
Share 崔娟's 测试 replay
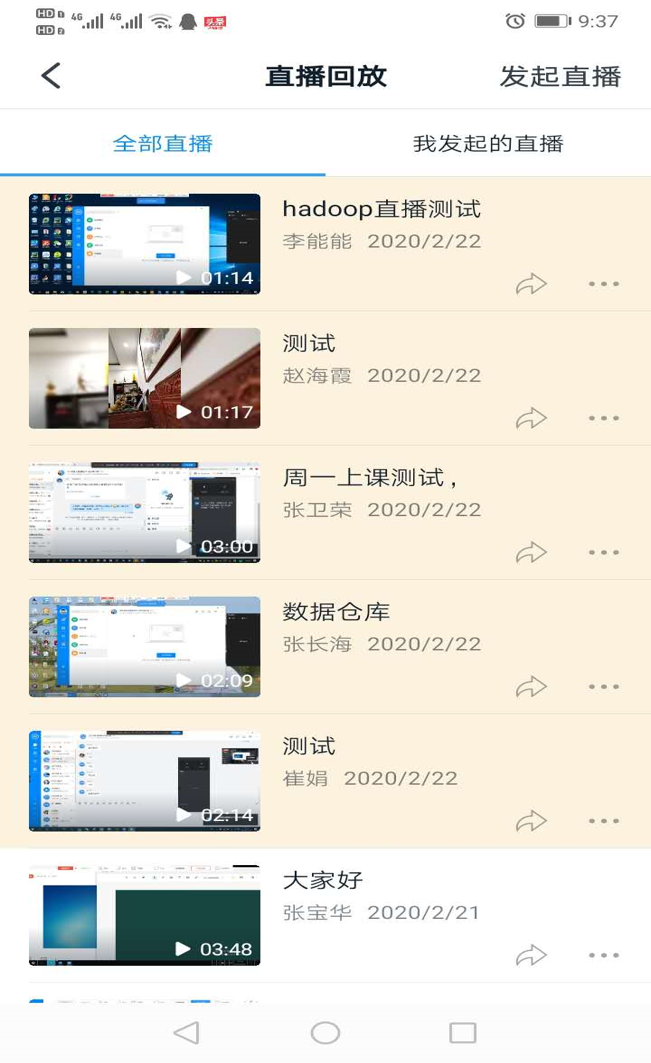[531, 821]
